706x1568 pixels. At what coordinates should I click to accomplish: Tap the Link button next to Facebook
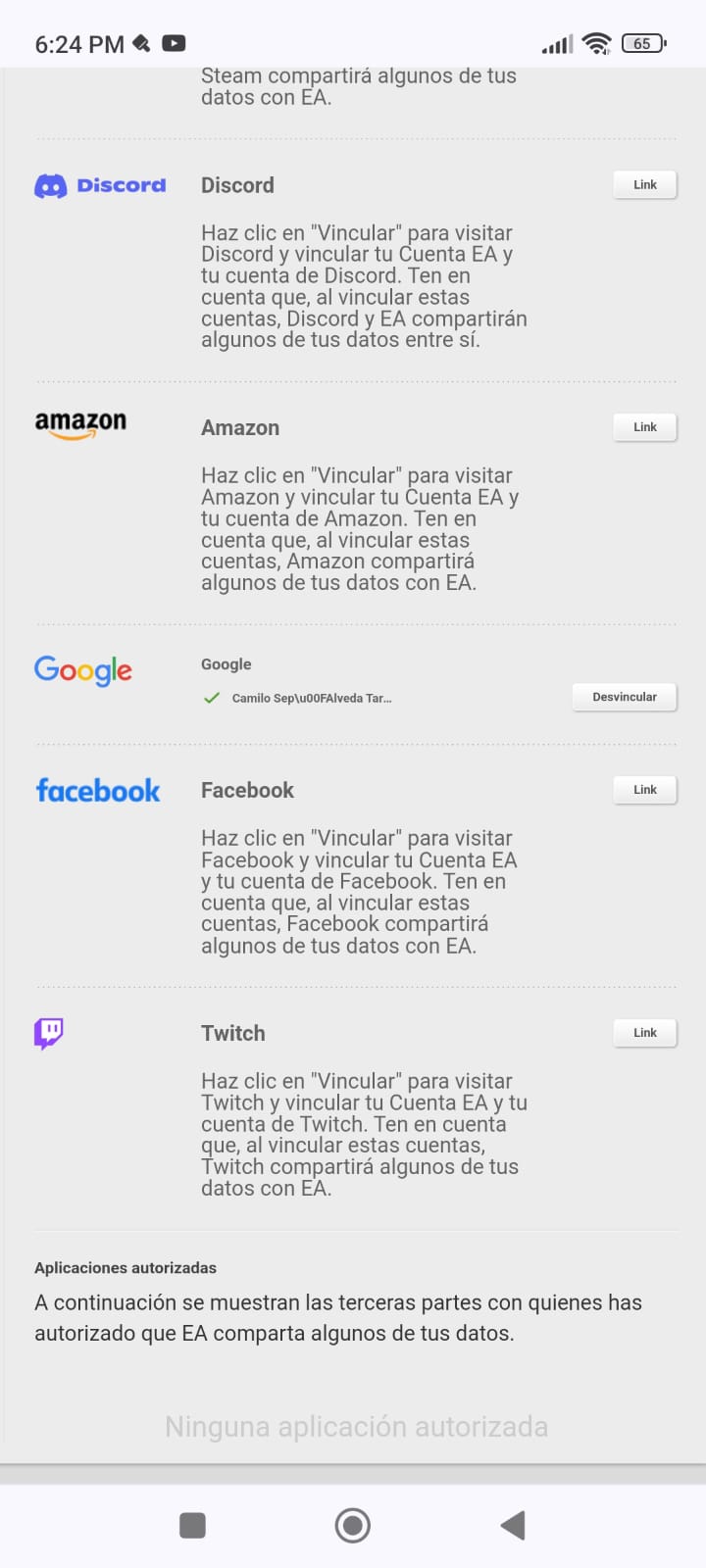pos(644,790)
